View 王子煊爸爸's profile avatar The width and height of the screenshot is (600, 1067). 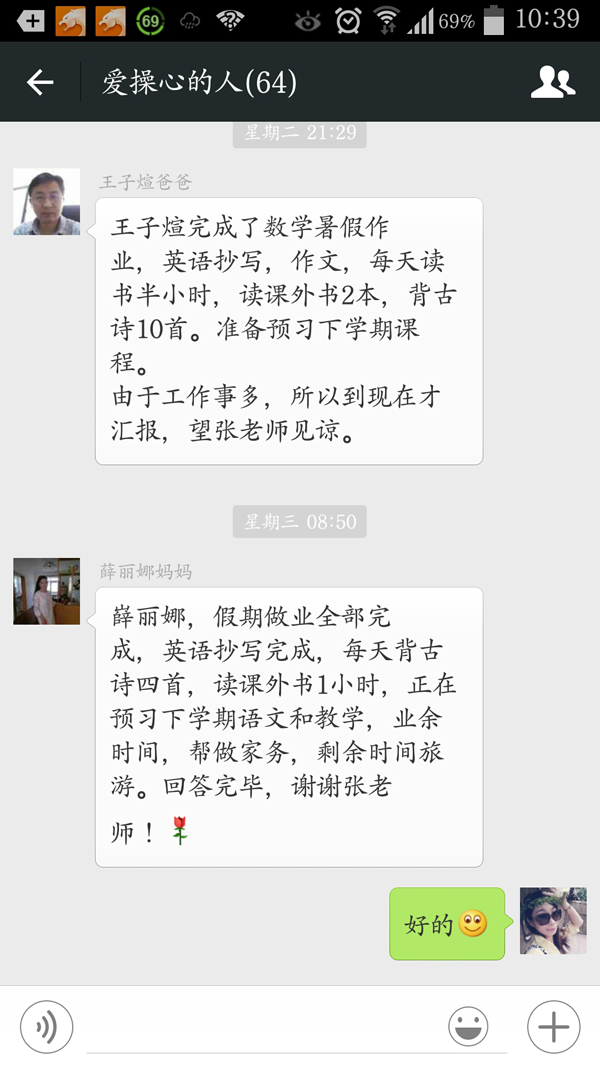pos(46,202)
